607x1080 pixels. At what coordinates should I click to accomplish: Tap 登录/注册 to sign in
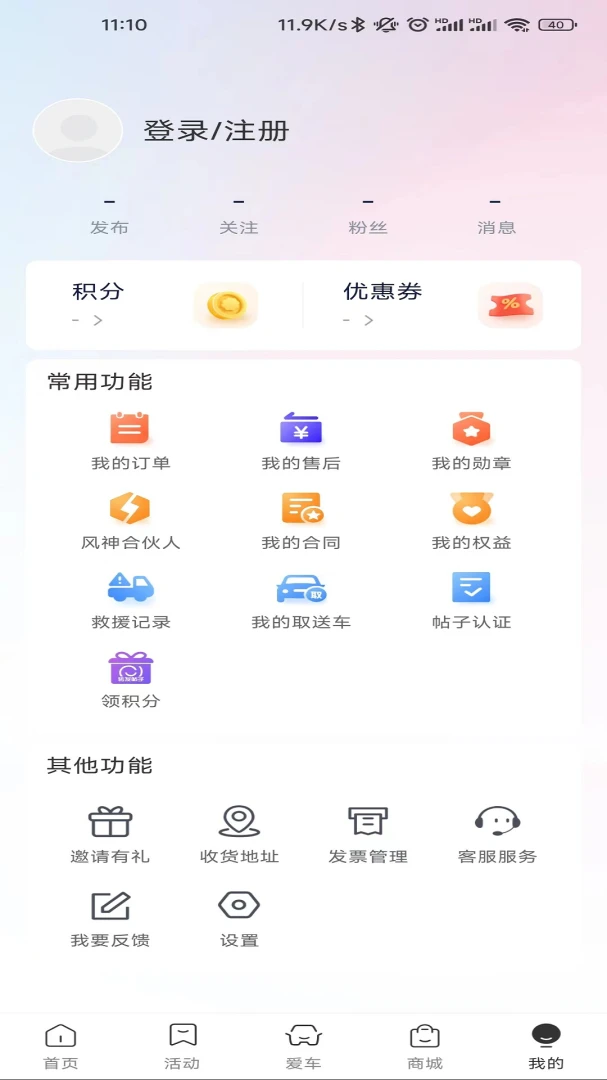(x=216, y=131)
